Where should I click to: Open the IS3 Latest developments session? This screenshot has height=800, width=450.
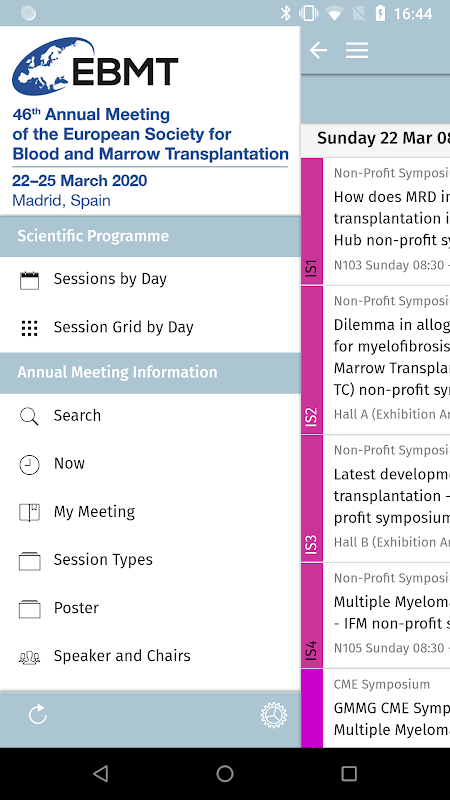click(x=376, y=498)
